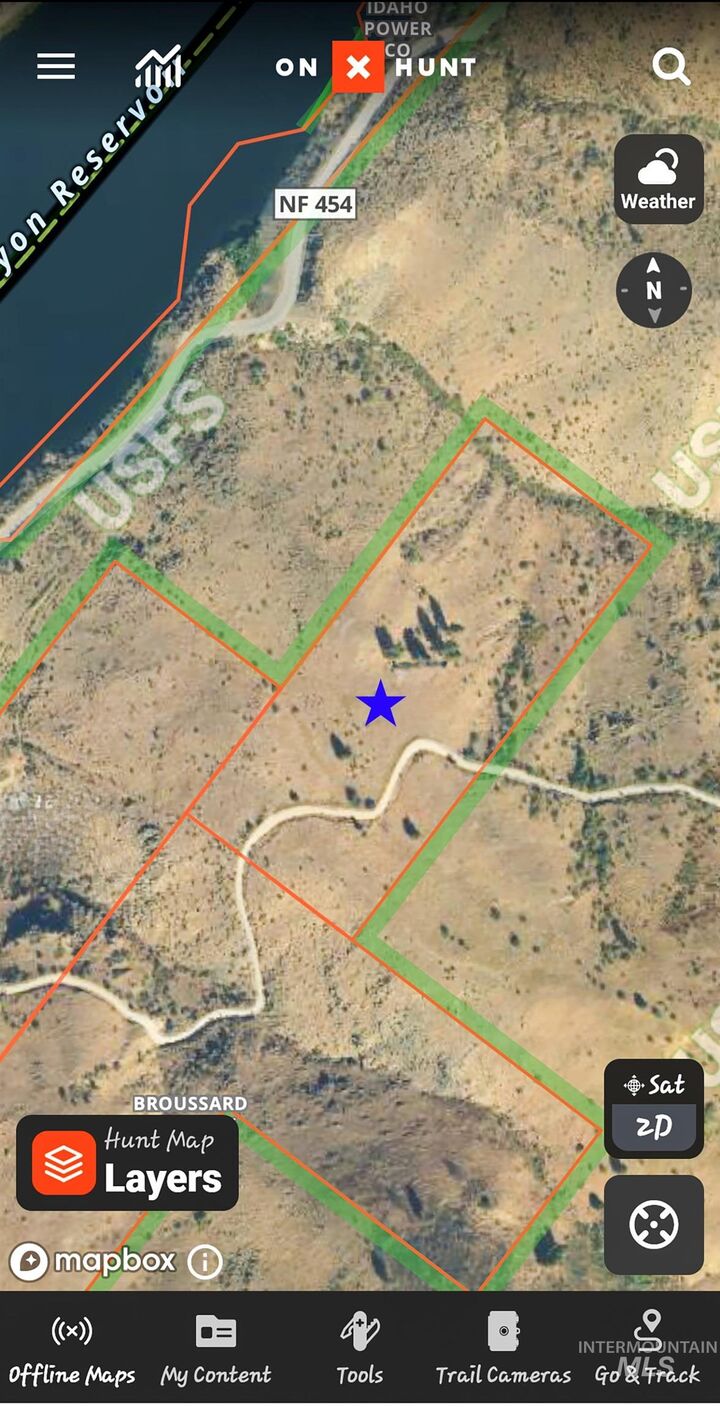Switch to the Offline Maps tab
Image resolution: width=720 pixels, height=1411 pixels.
pyautogui.click(x=71, y=1350)
